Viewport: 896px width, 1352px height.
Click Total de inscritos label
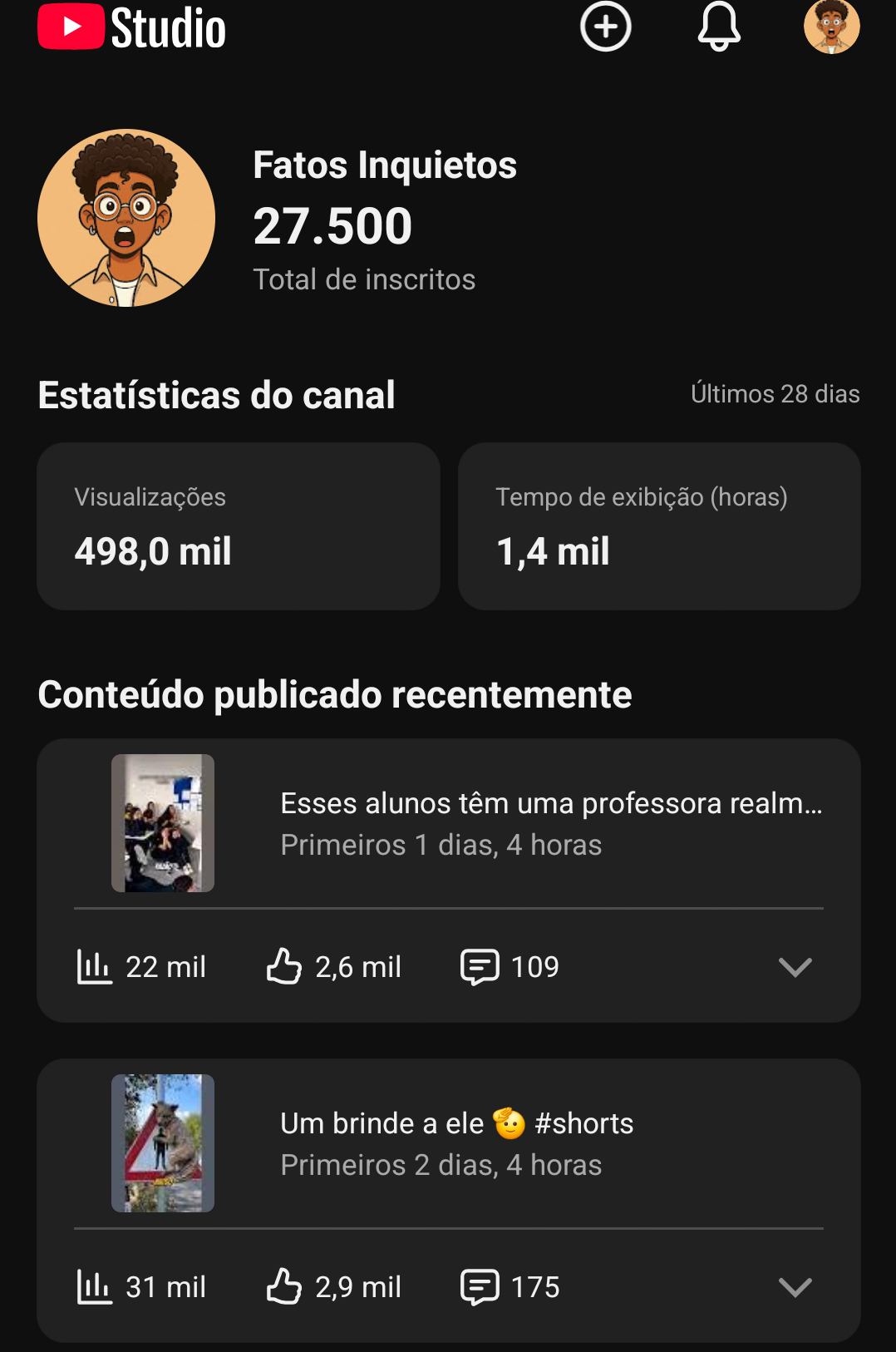(x=364, y=279)
